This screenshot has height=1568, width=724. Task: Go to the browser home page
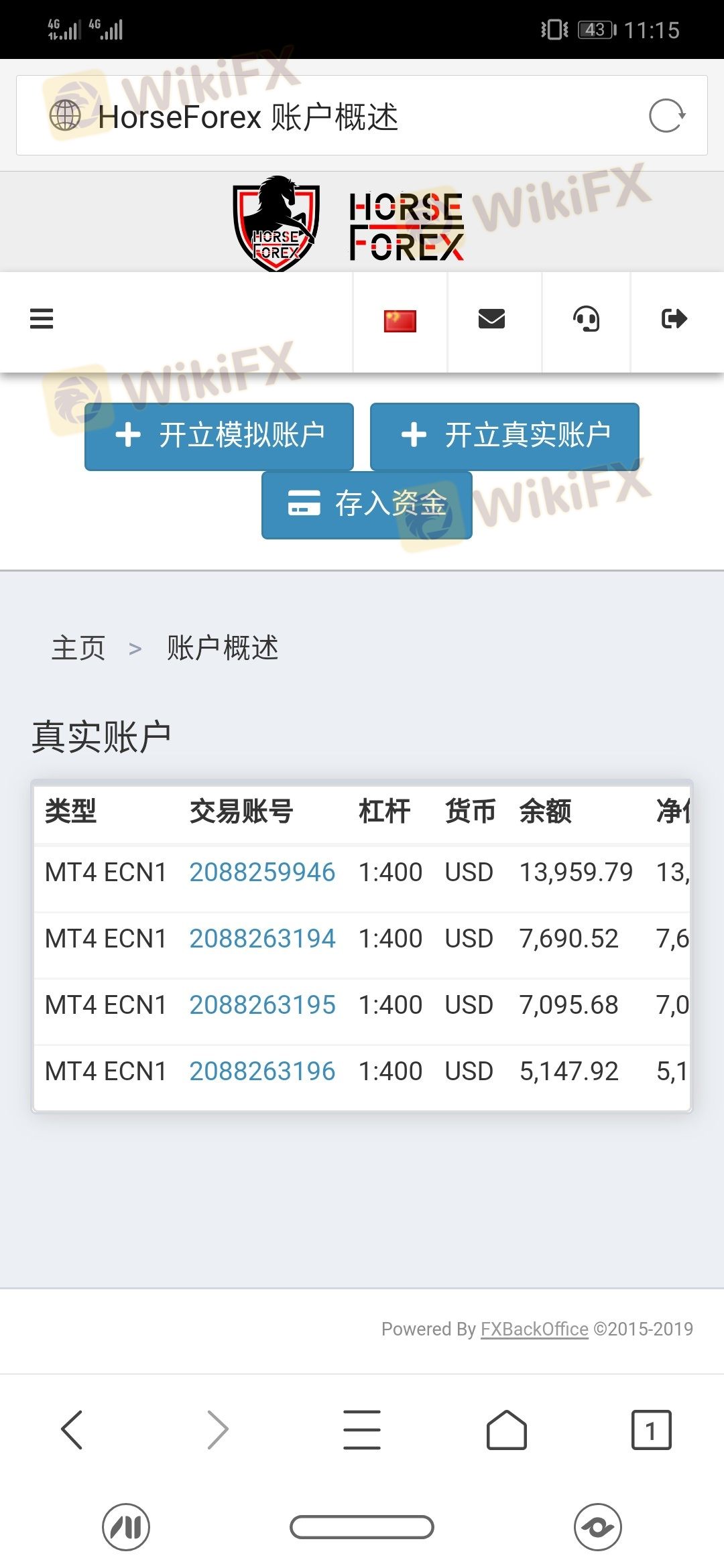point(507,1429)
